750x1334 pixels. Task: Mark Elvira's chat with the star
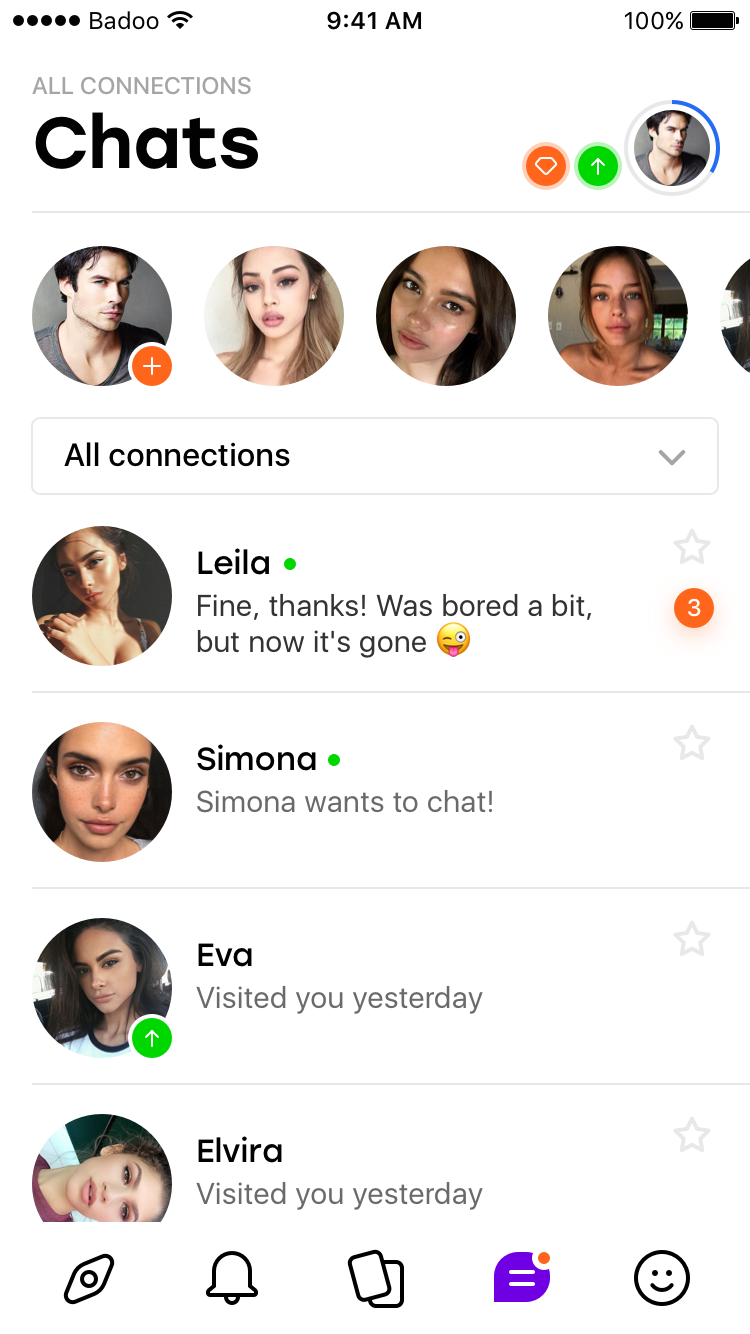(691, 1135)
